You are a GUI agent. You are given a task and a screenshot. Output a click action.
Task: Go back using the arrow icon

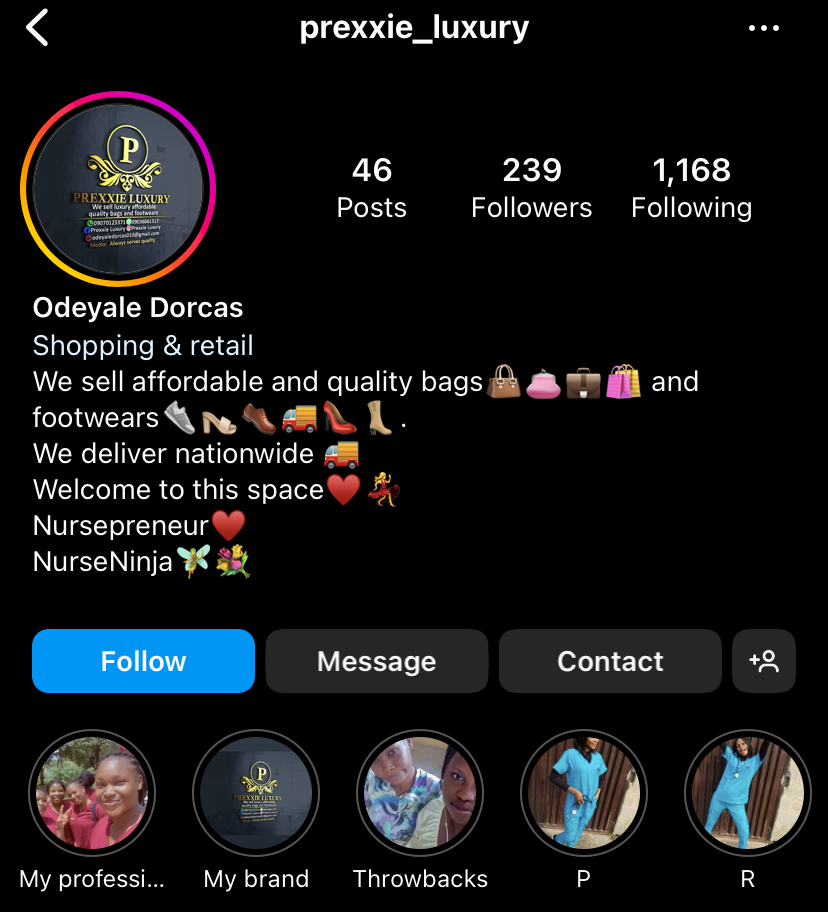38,28
